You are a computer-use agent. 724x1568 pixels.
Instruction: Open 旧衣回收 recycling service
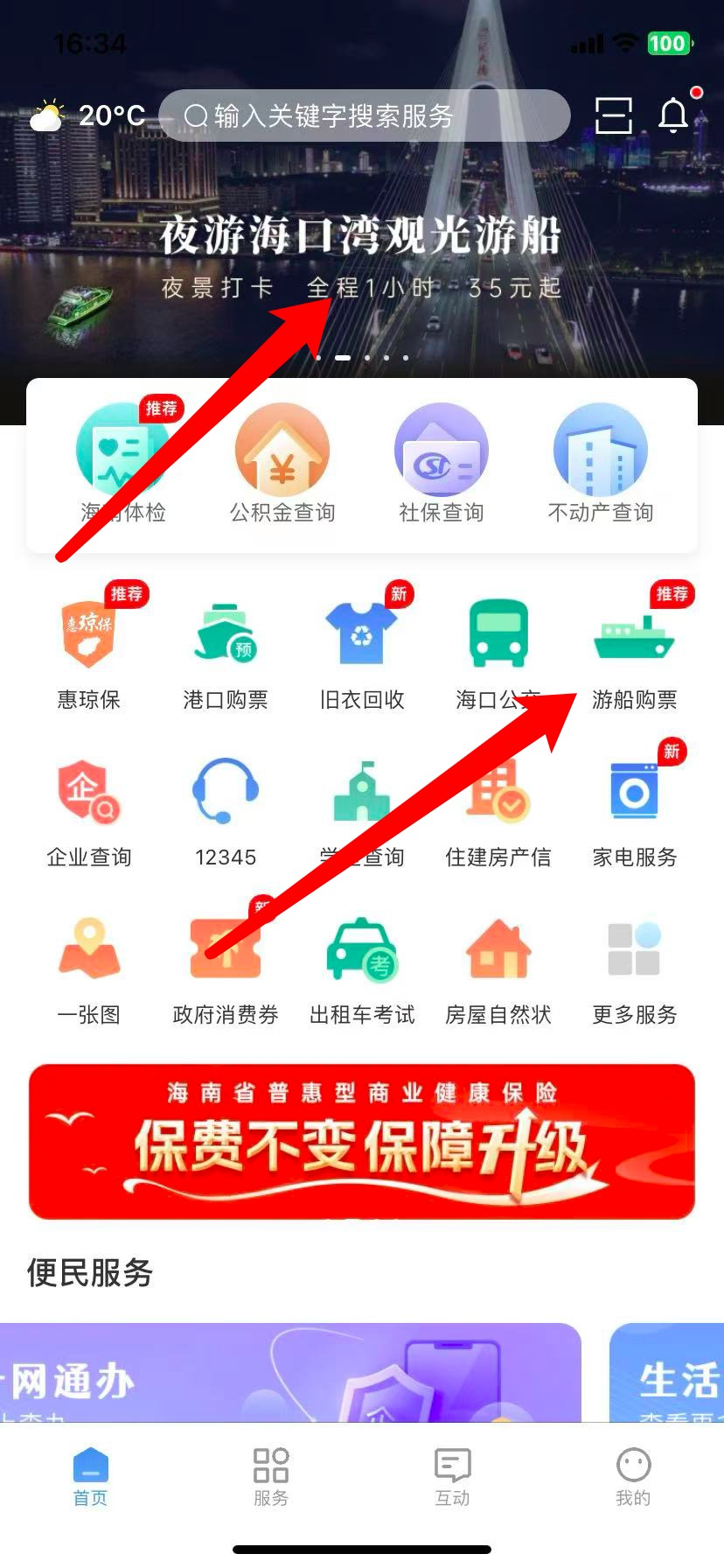click(x=361, y=649)
